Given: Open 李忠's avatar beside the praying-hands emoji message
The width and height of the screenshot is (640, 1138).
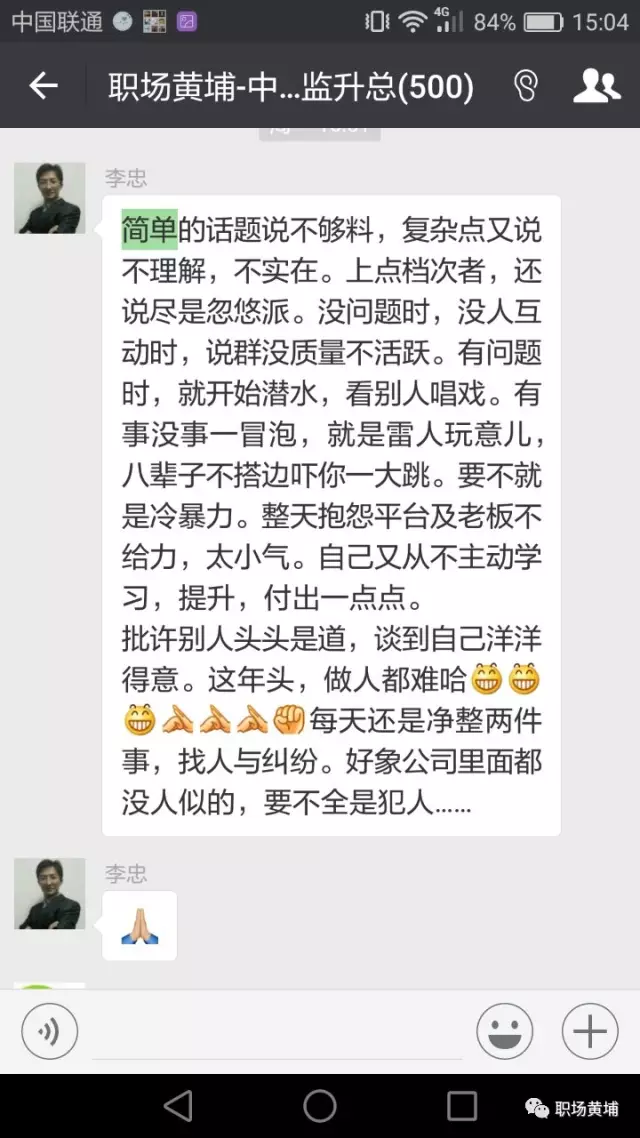Looking at the screenshot, I should click(49, 894).
